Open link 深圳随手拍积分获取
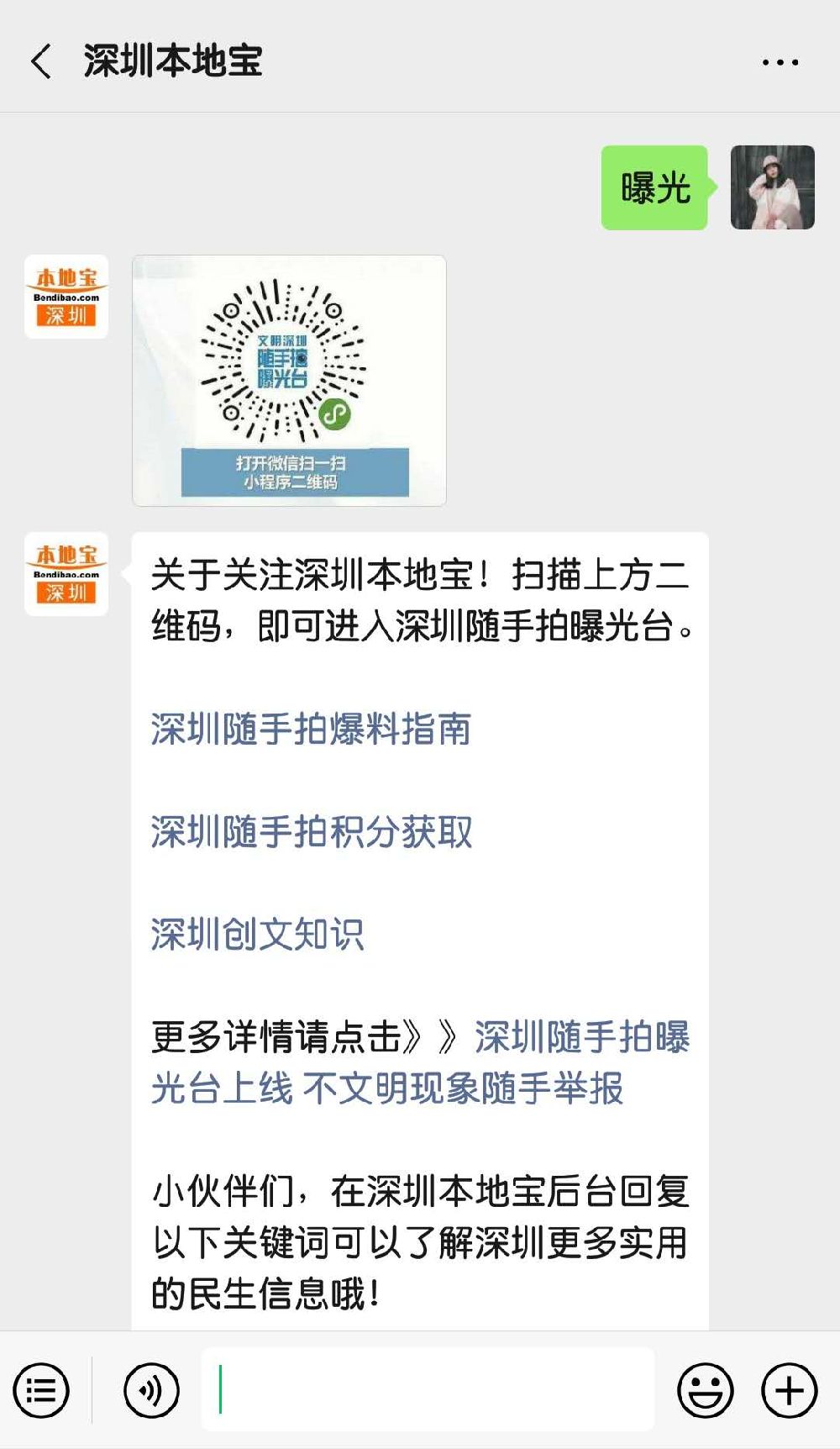This screenshot has width=840, height=1449. [312, 831]
